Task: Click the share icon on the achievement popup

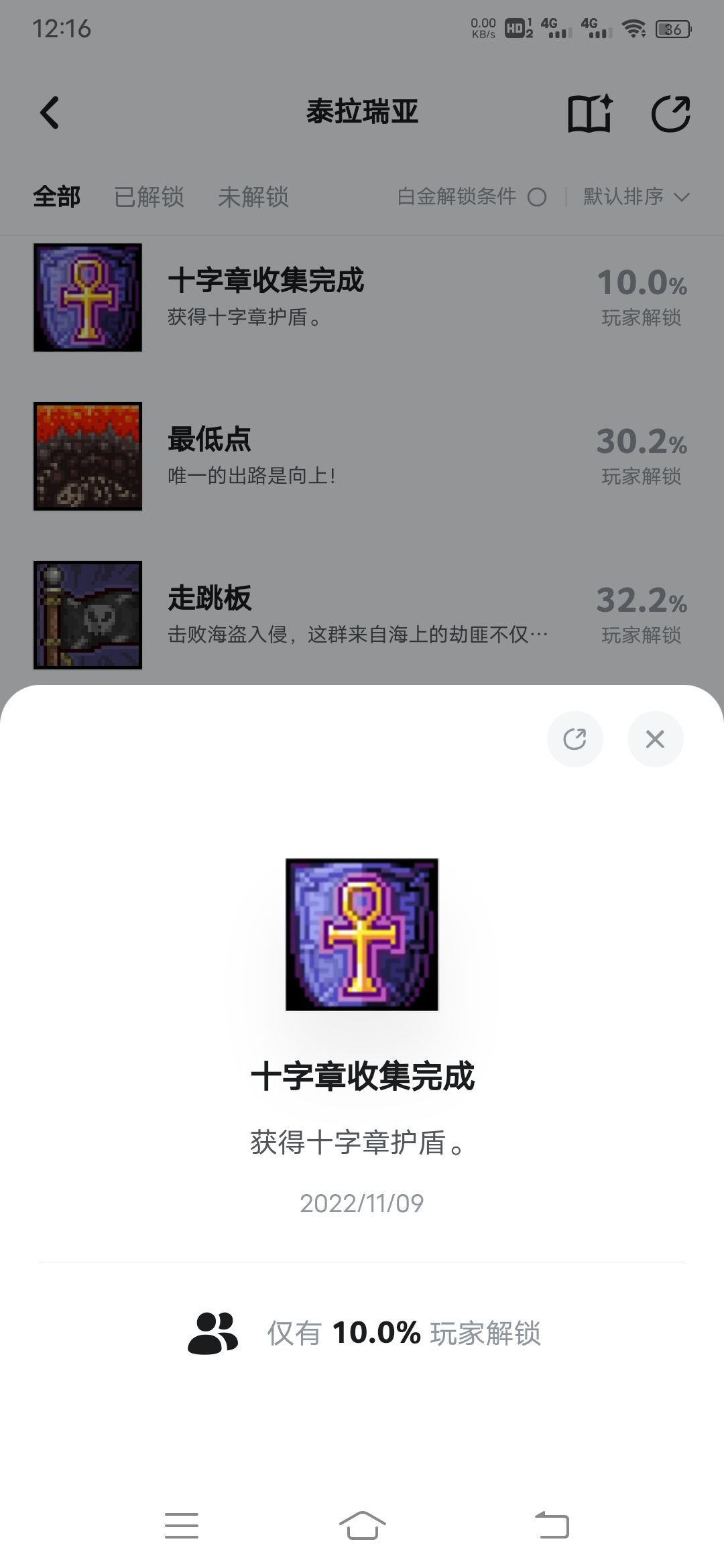Action: [x=575, y=738]
